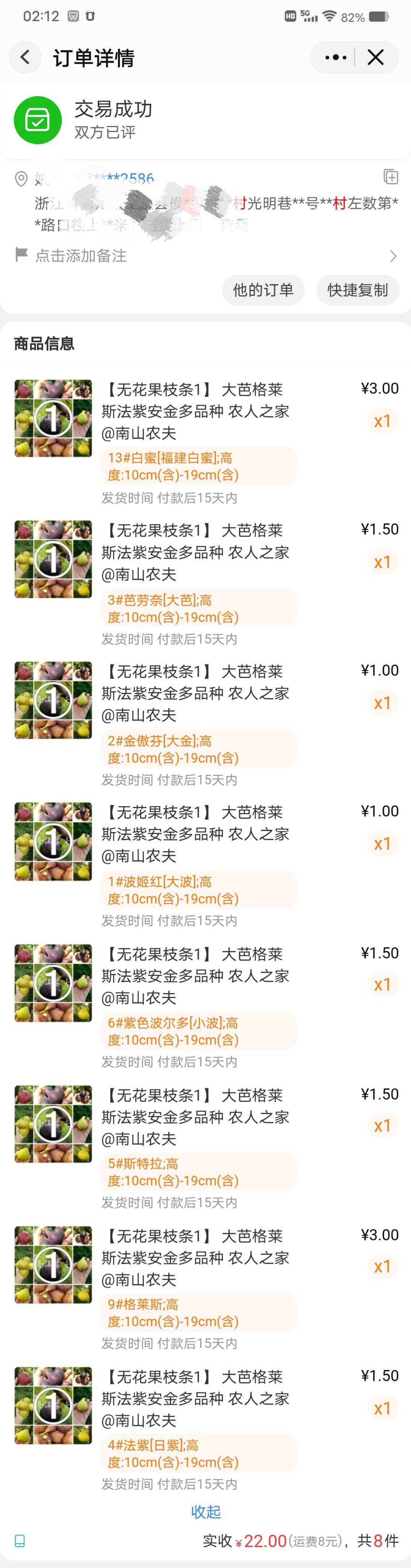Open the 9#格莱斯 fig cutting item

pyautogui.click(x=195, y=1258)
